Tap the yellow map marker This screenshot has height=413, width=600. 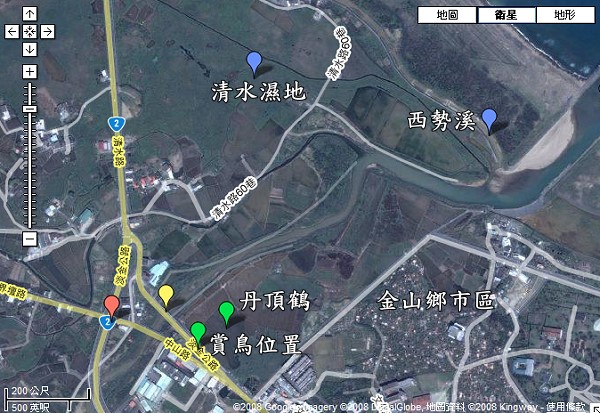tap(166, 294)
